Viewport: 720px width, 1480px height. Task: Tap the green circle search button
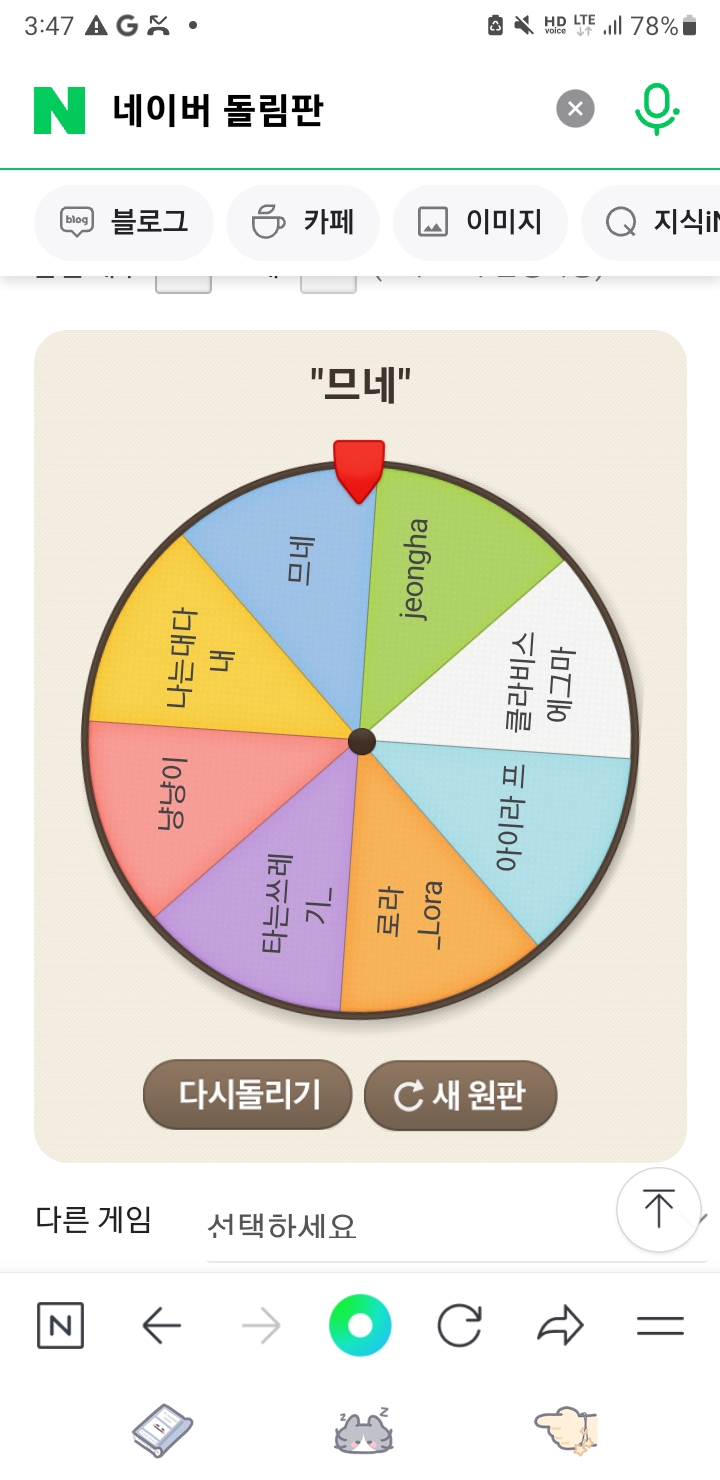pyautogui.click(x=360, y=1326)
